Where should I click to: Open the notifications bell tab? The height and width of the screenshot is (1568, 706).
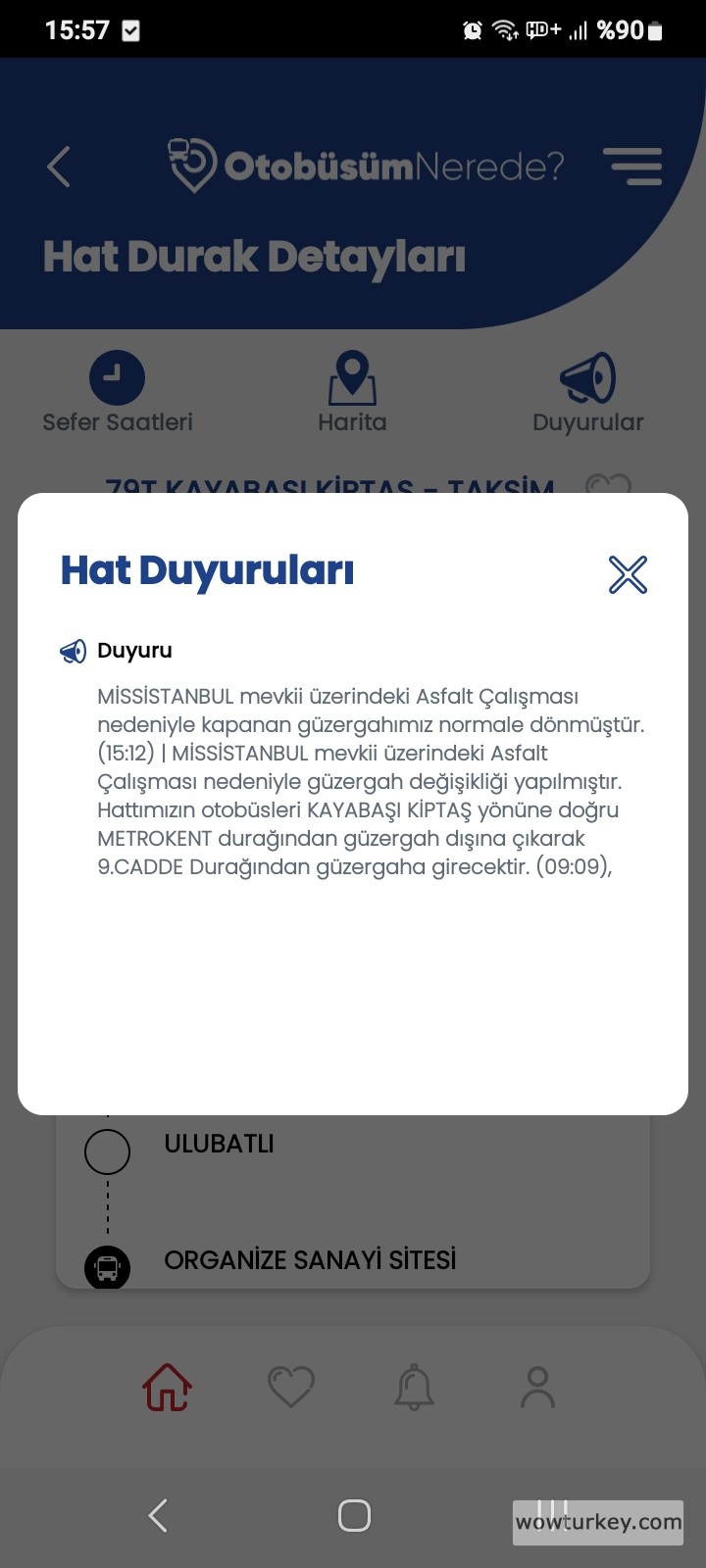coord(414,1388)
